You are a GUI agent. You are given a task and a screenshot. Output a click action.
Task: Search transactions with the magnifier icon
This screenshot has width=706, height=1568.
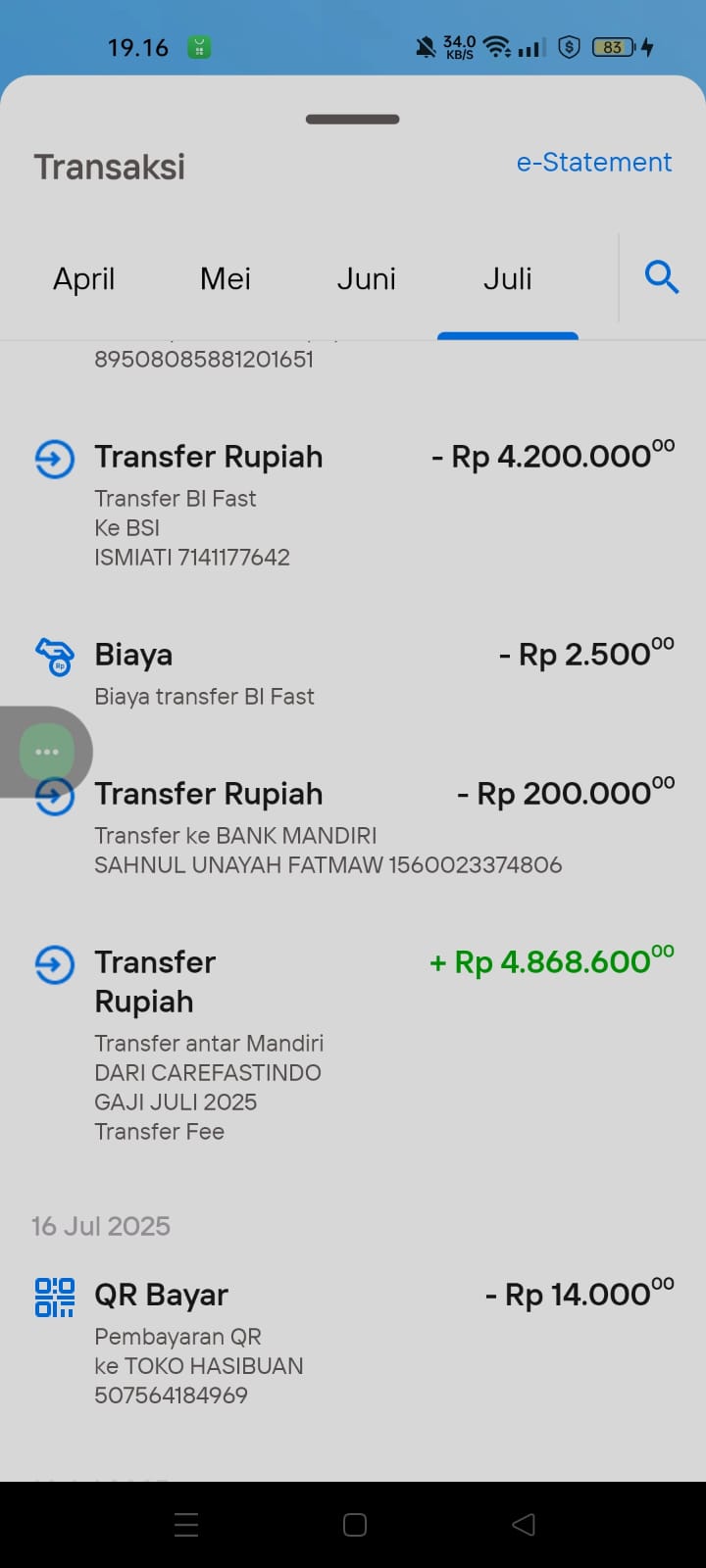(662, 277)
